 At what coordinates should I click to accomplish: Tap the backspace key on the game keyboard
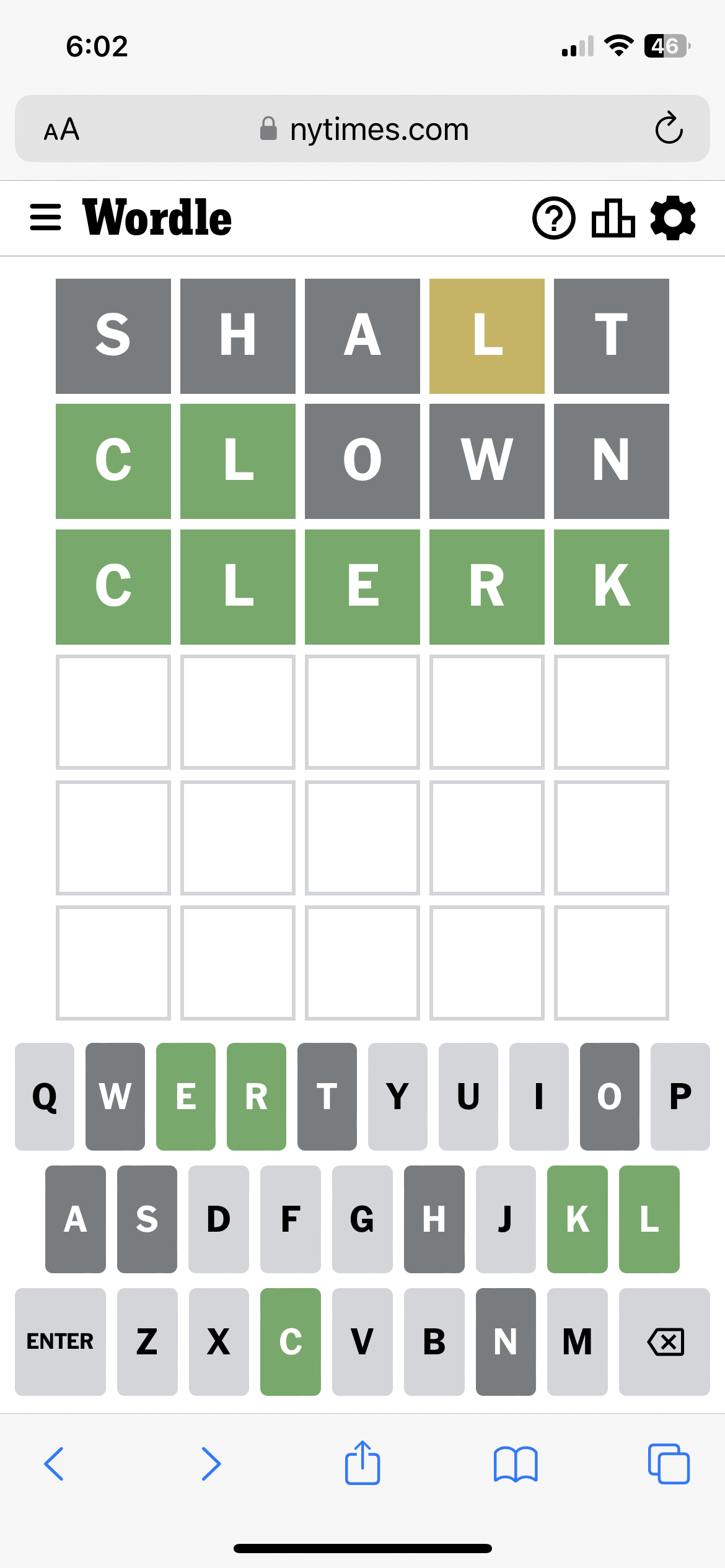(x=665, y=1341)
